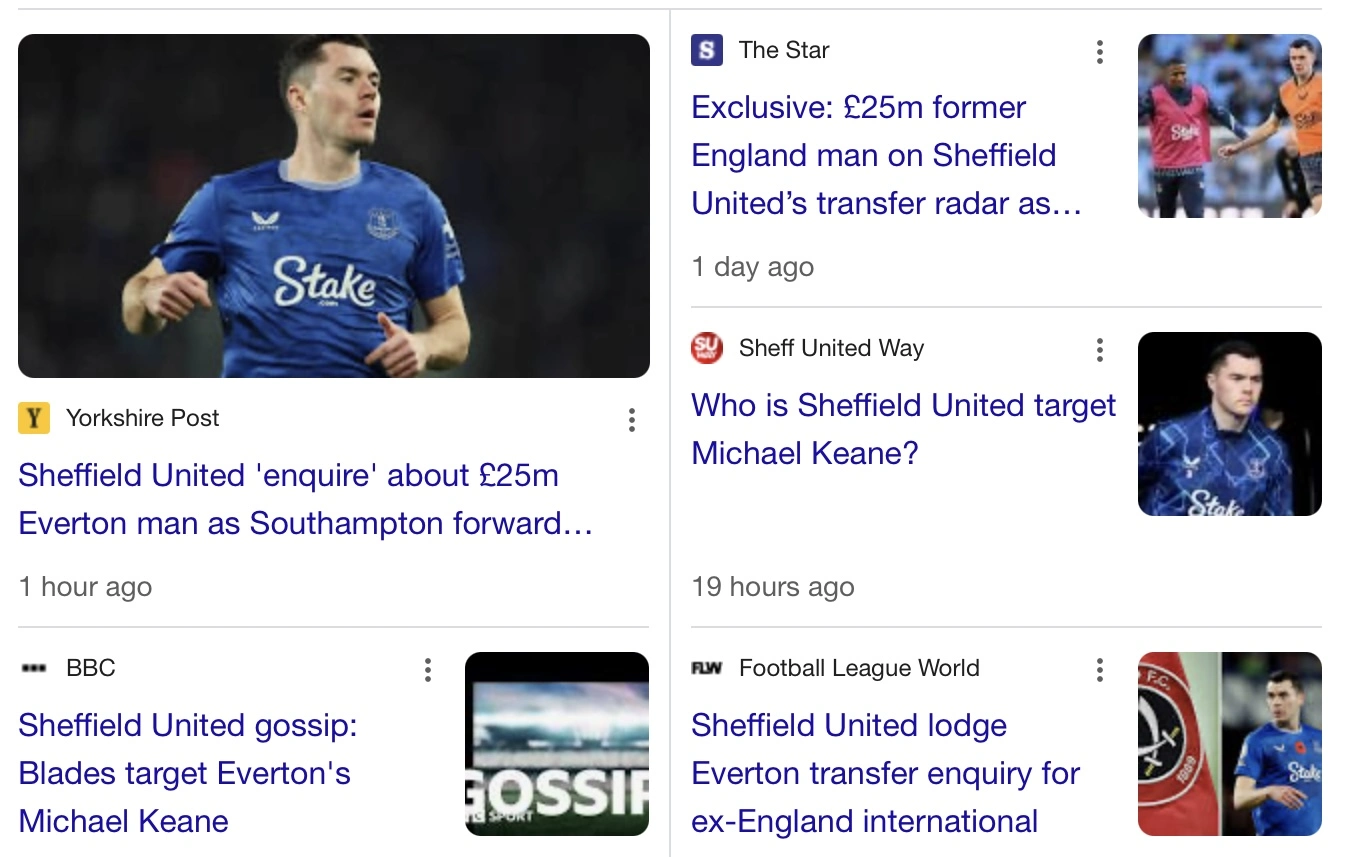Viewport: 1371px width, 857px height.
Task: Open The Star article thumbnail image
Action: point(1229,126)
